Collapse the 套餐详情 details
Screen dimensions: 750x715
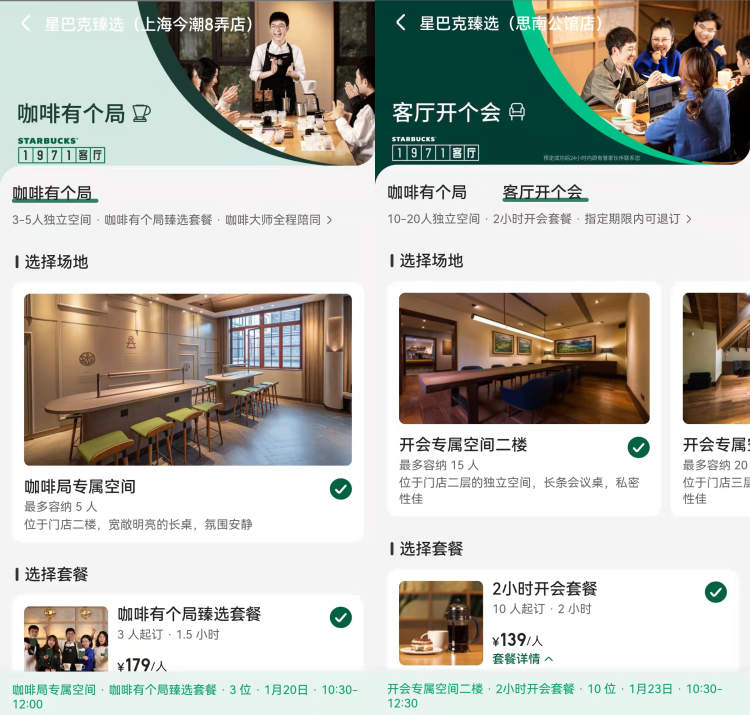523,659
